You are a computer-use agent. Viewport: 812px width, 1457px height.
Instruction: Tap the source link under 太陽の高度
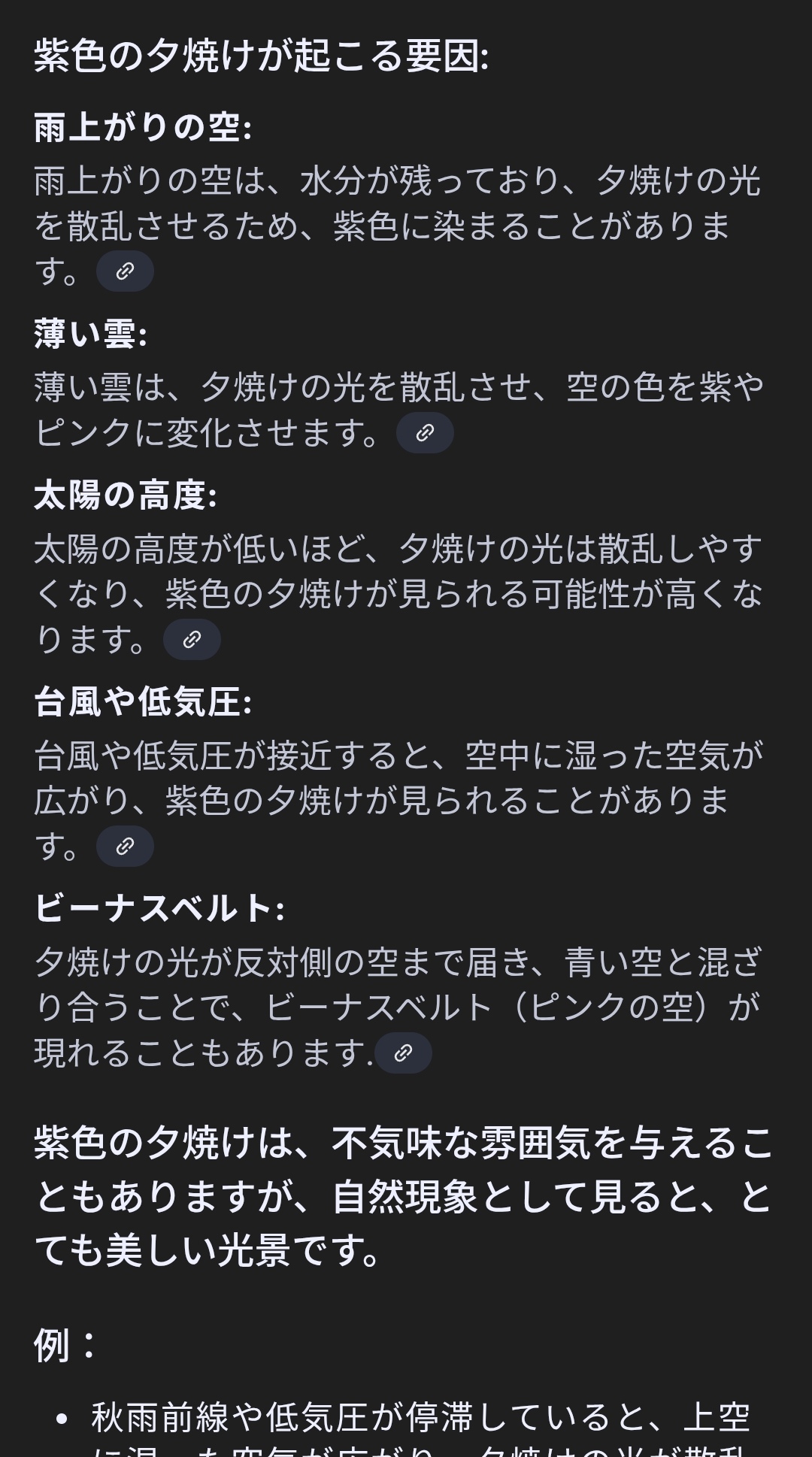pos(192,640)
